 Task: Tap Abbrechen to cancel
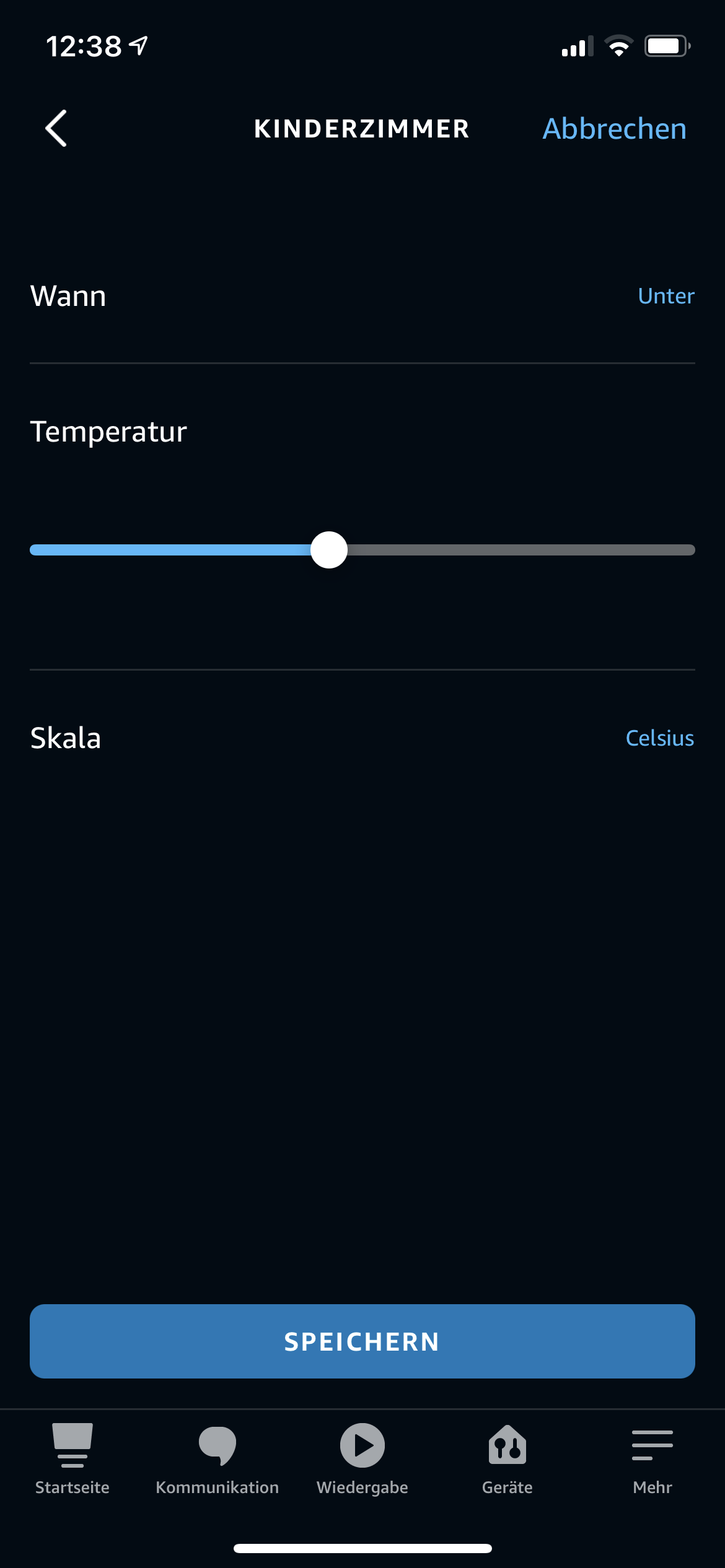[x=614, y=129]
